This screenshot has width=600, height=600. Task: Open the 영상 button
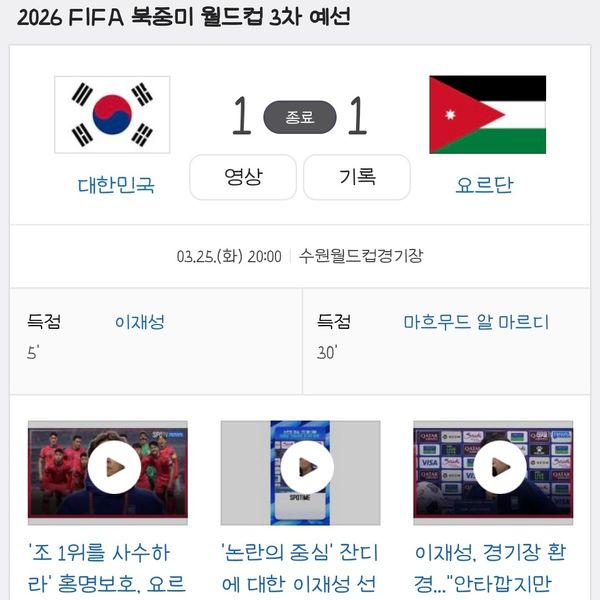click(242, 177)
